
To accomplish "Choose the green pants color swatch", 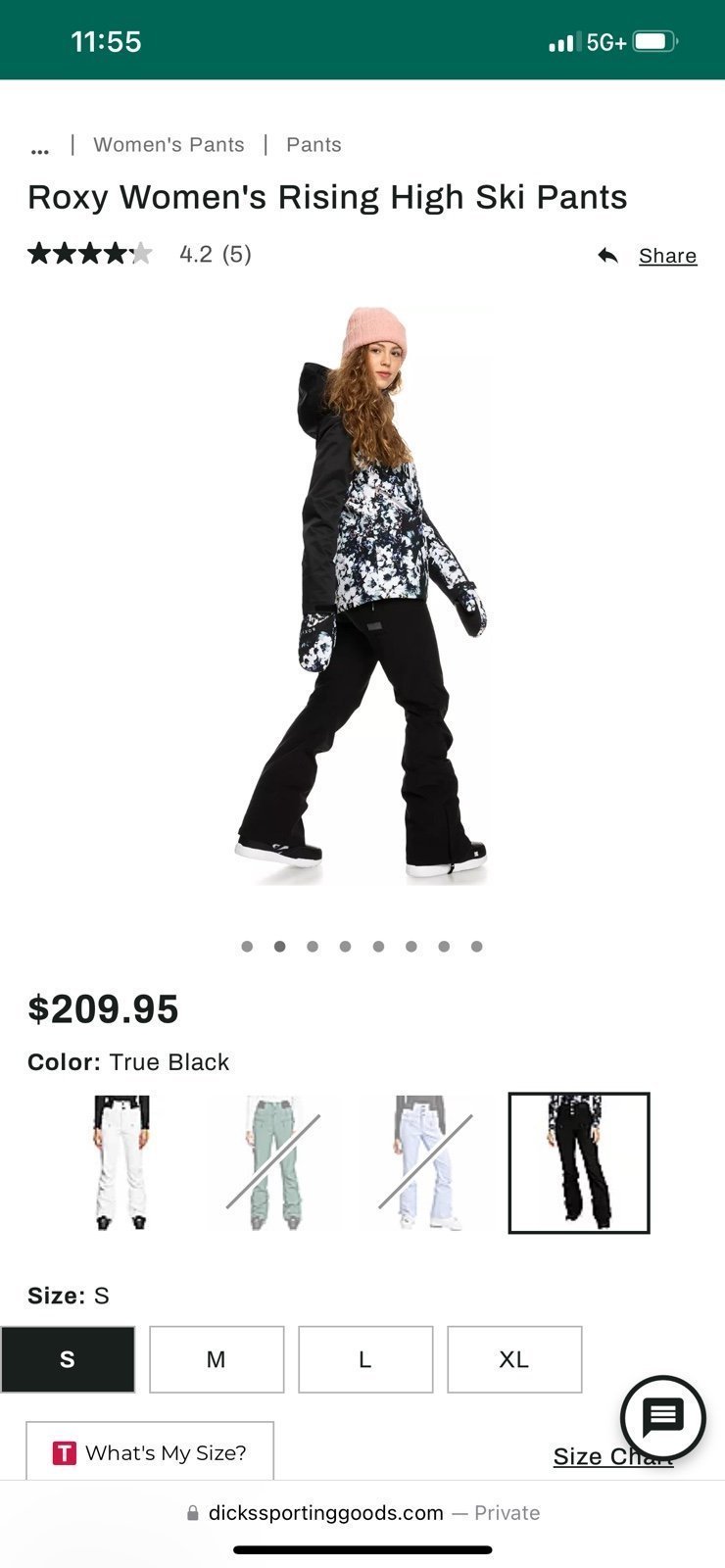I will (x=273, y=1162).
